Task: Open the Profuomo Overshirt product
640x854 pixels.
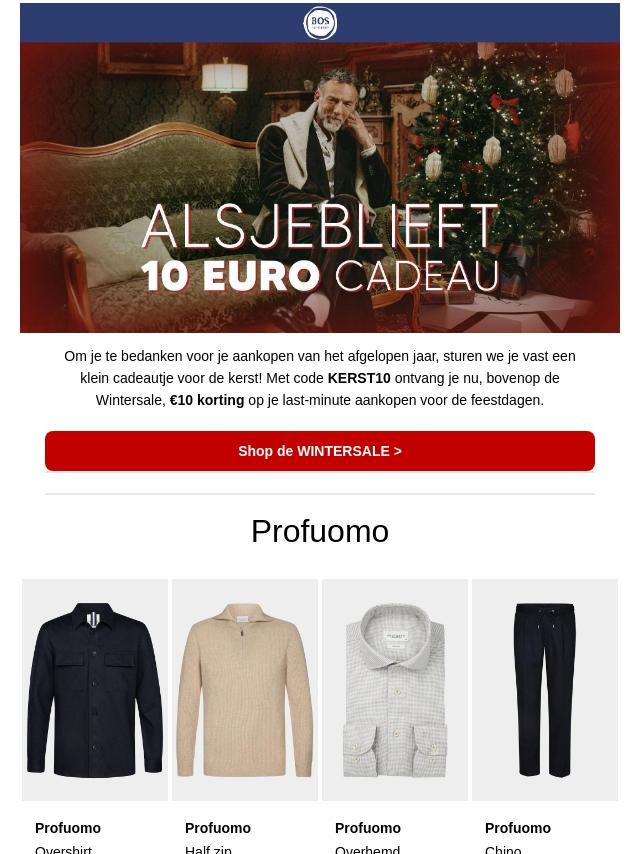Action: (95, 690)
